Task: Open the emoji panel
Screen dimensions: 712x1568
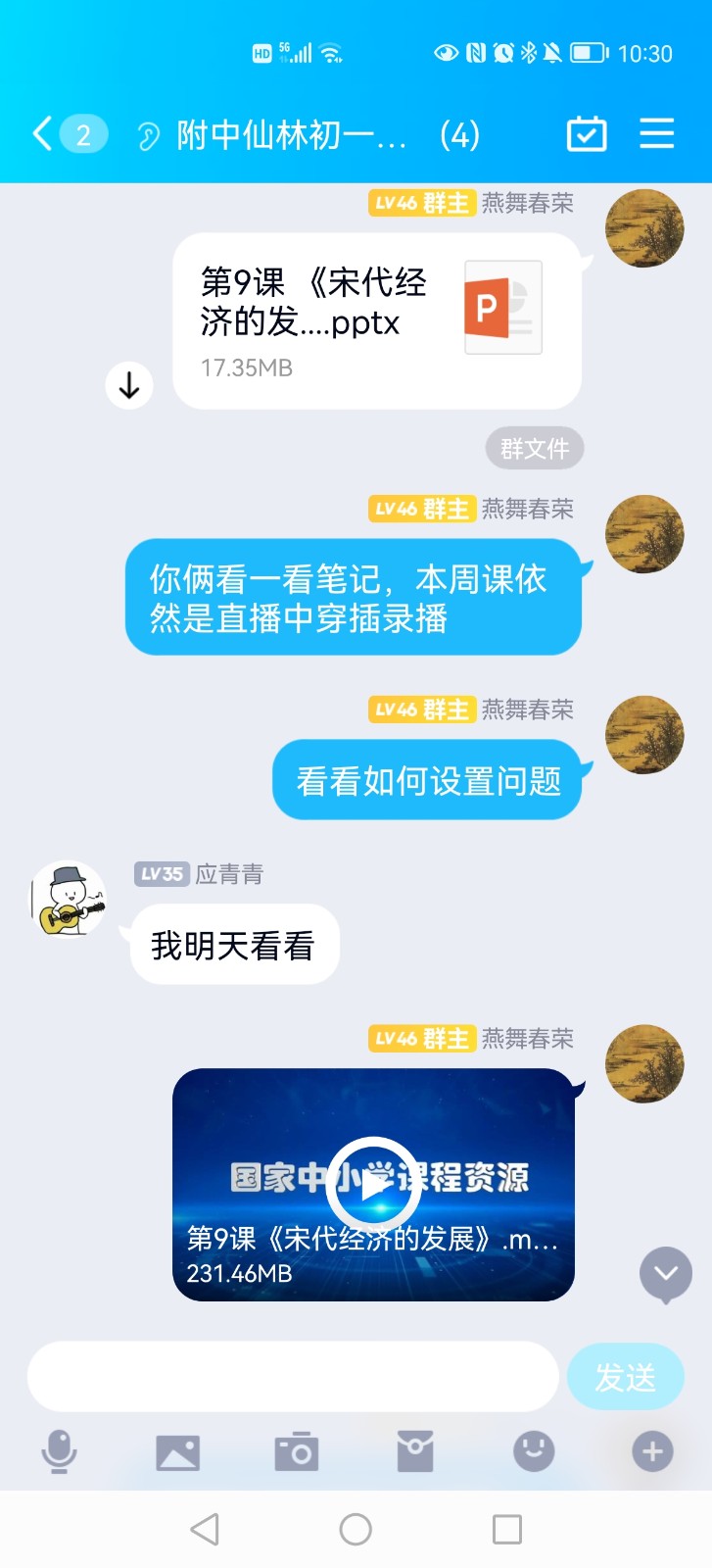Action: (x=534, y=1451)
